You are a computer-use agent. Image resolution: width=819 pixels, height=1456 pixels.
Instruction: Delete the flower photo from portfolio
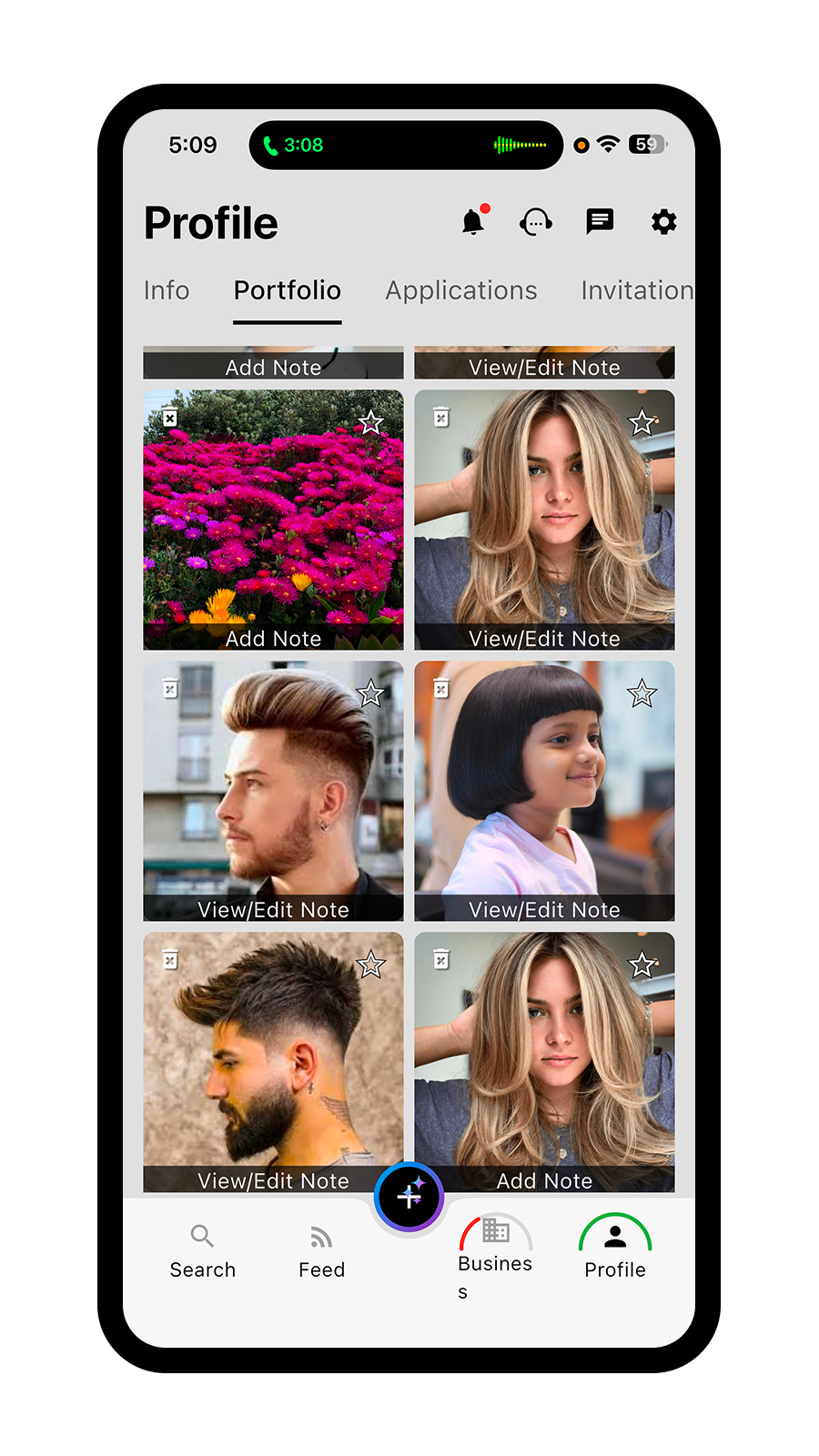(170, 418)
